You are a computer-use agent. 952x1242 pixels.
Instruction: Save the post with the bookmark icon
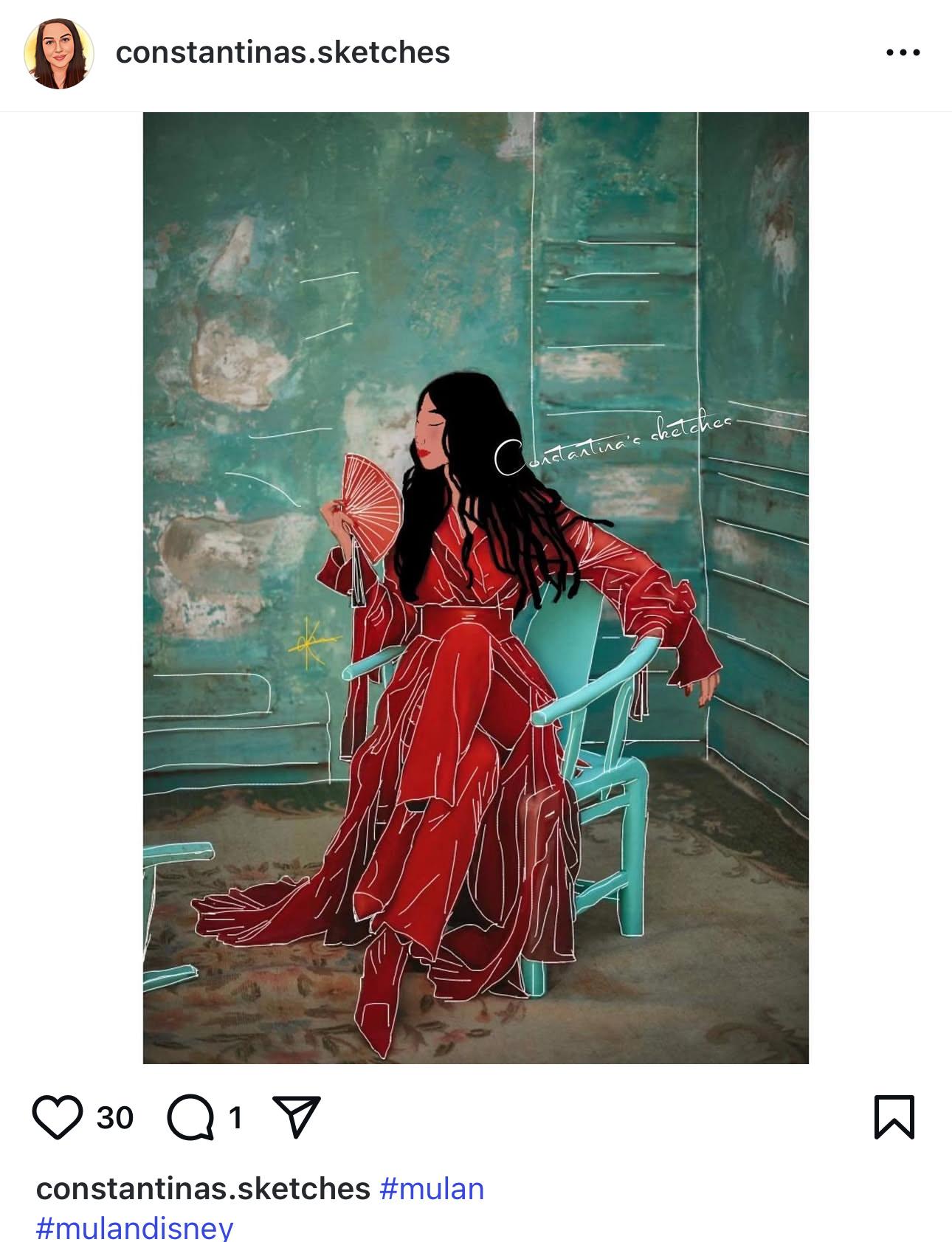click(894, 1117)
